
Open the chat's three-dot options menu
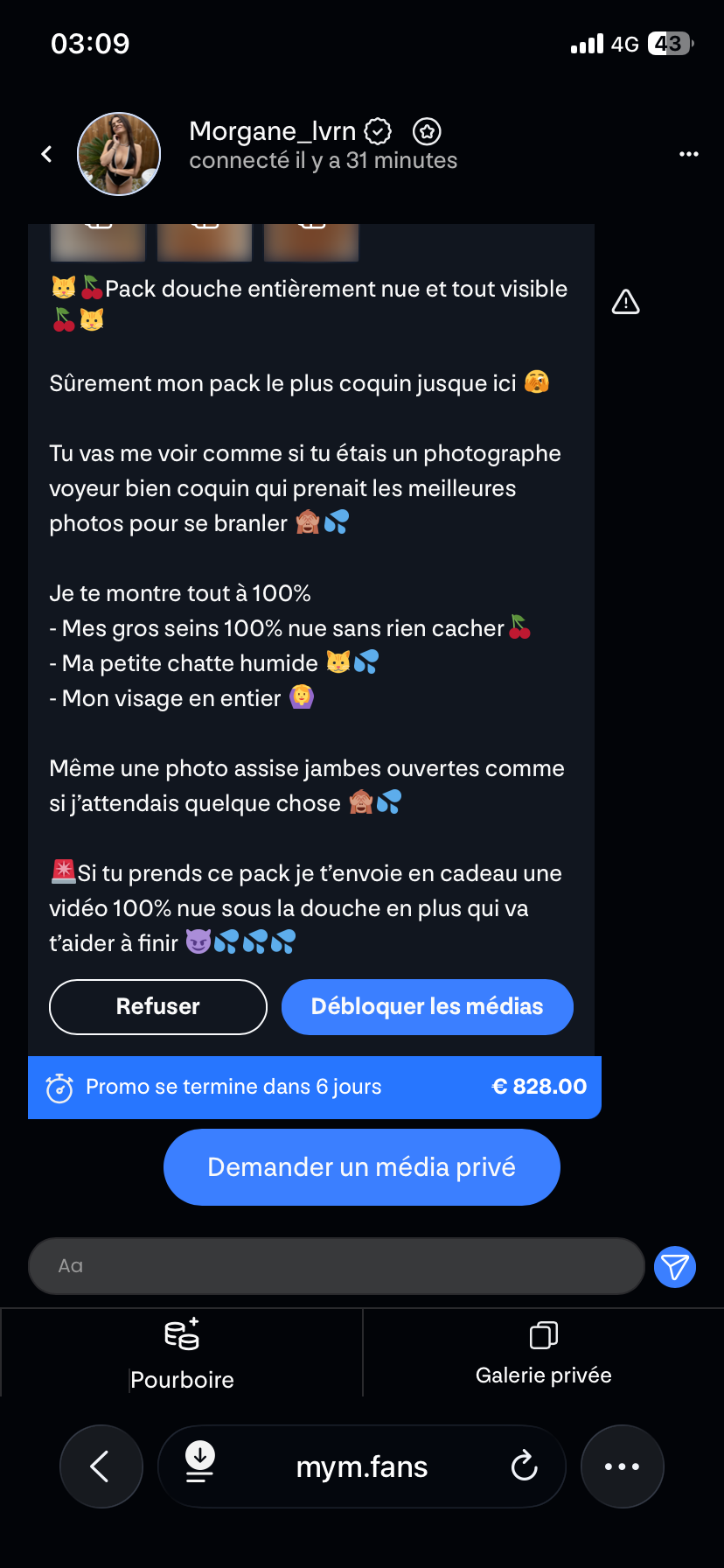click(x=689, y=154)
